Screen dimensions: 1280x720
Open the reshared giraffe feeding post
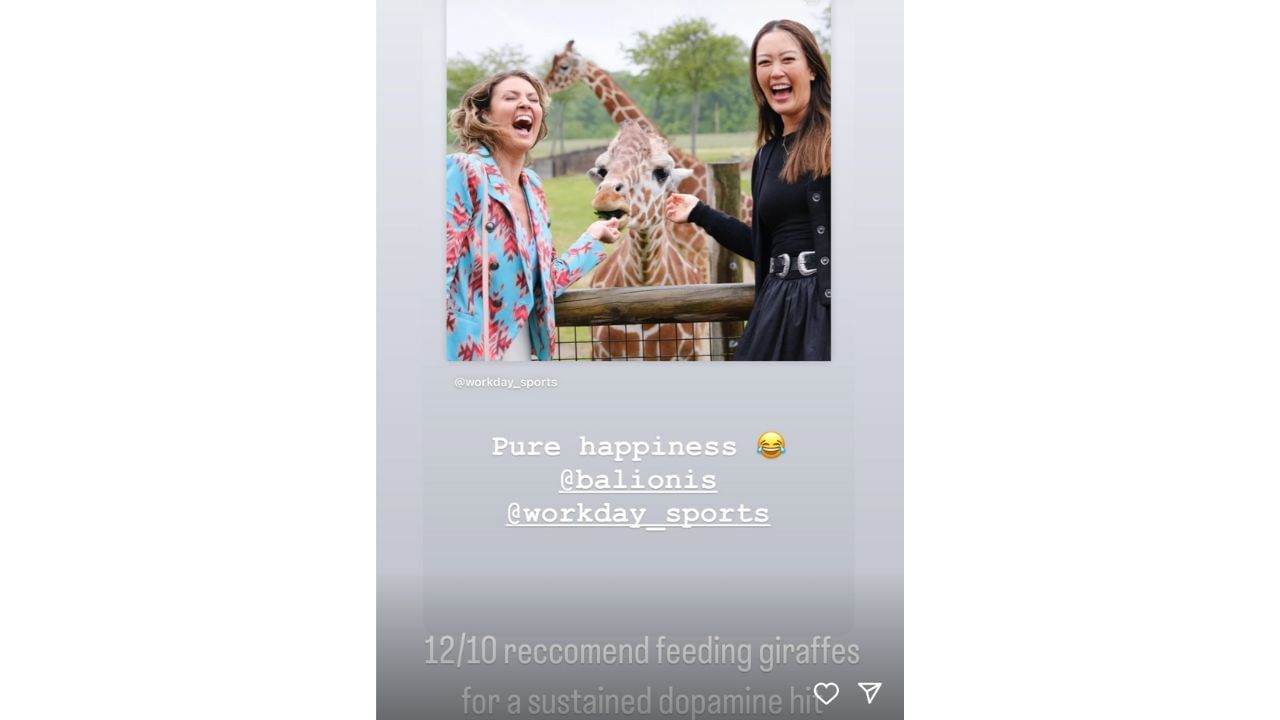(638, 180)
